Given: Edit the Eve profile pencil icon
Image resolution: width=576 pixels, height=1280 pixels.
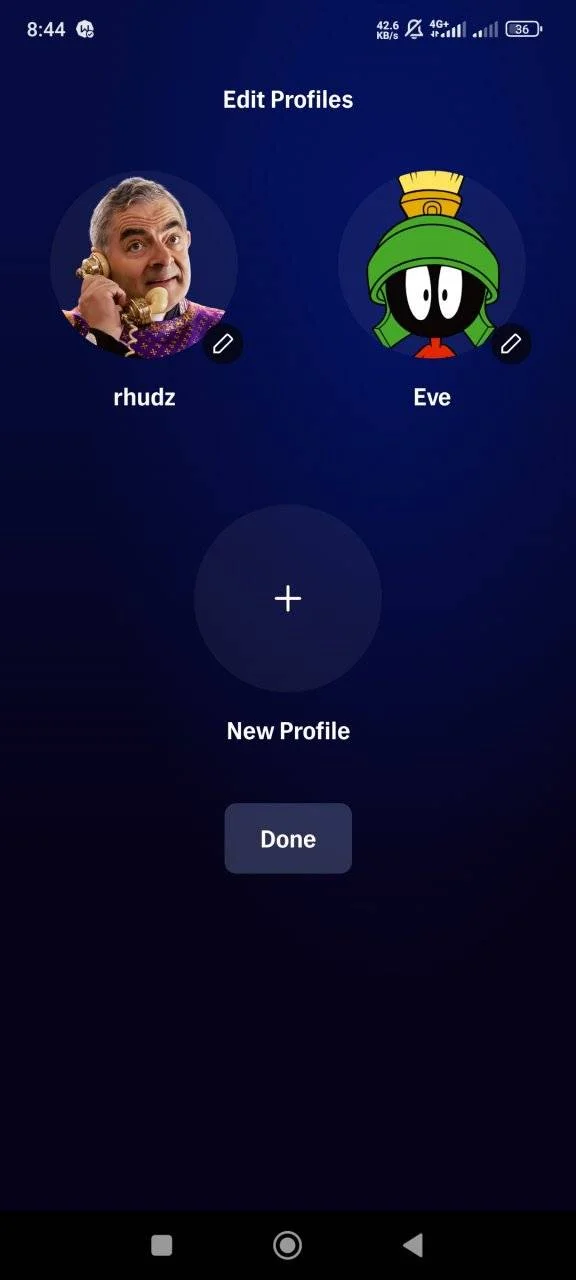Looking at the screenshot, I should (511, 344).
